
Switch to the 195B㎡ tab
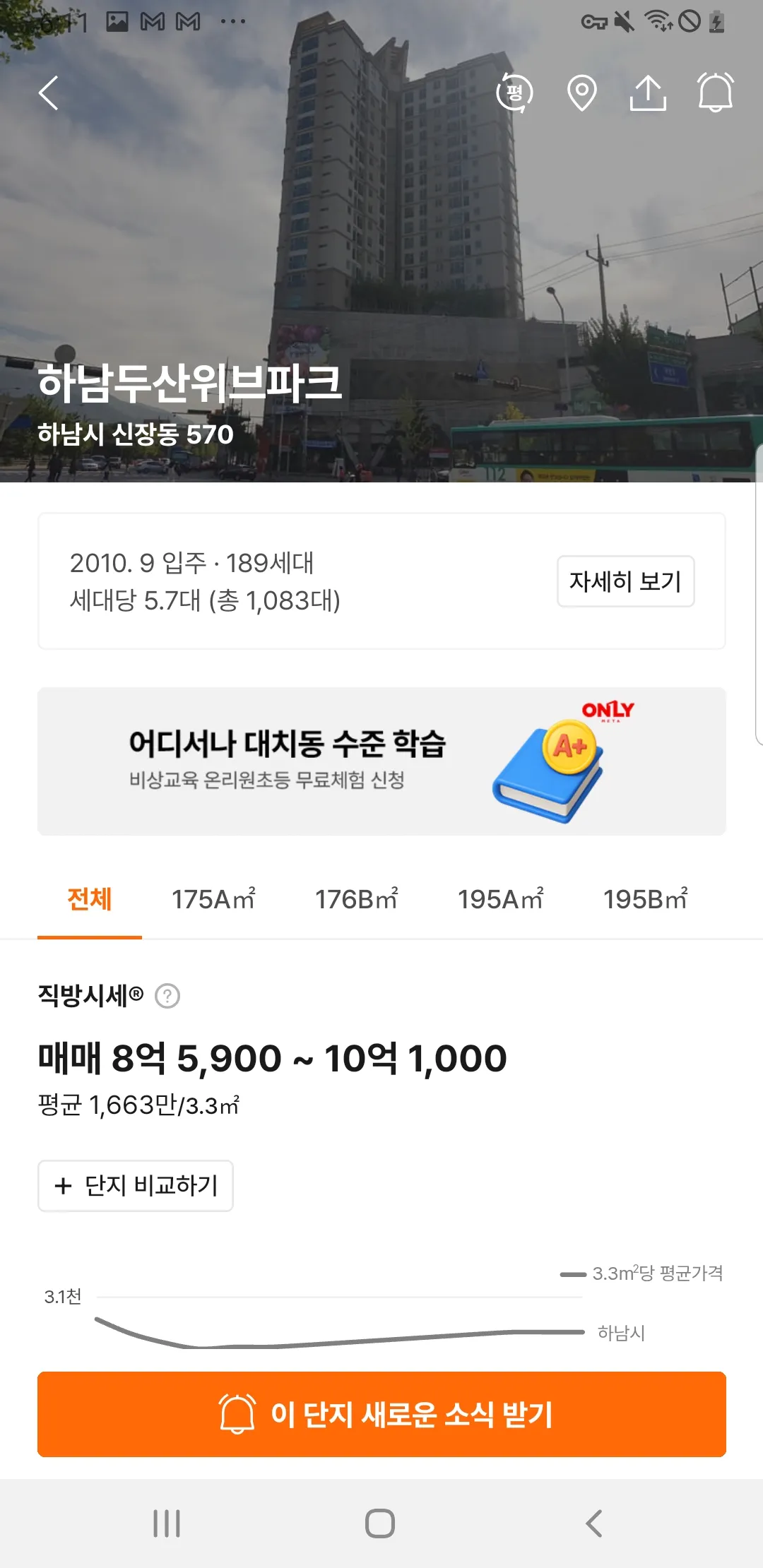645,899
